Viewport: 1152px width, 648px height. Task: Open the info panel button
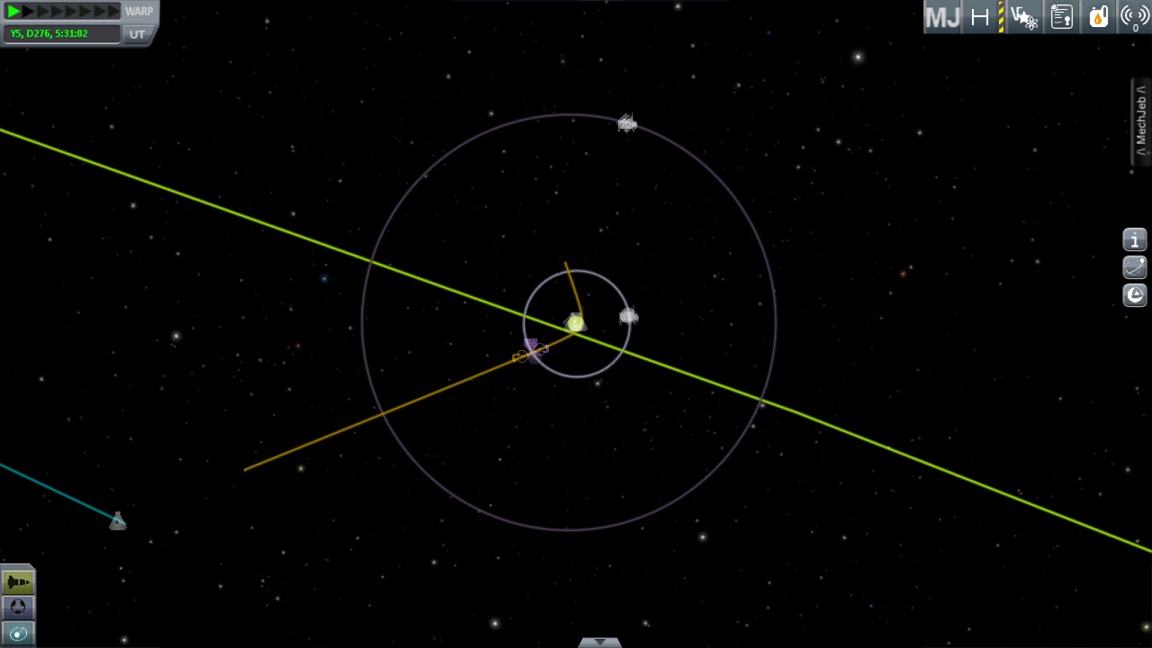point(1134,240)
